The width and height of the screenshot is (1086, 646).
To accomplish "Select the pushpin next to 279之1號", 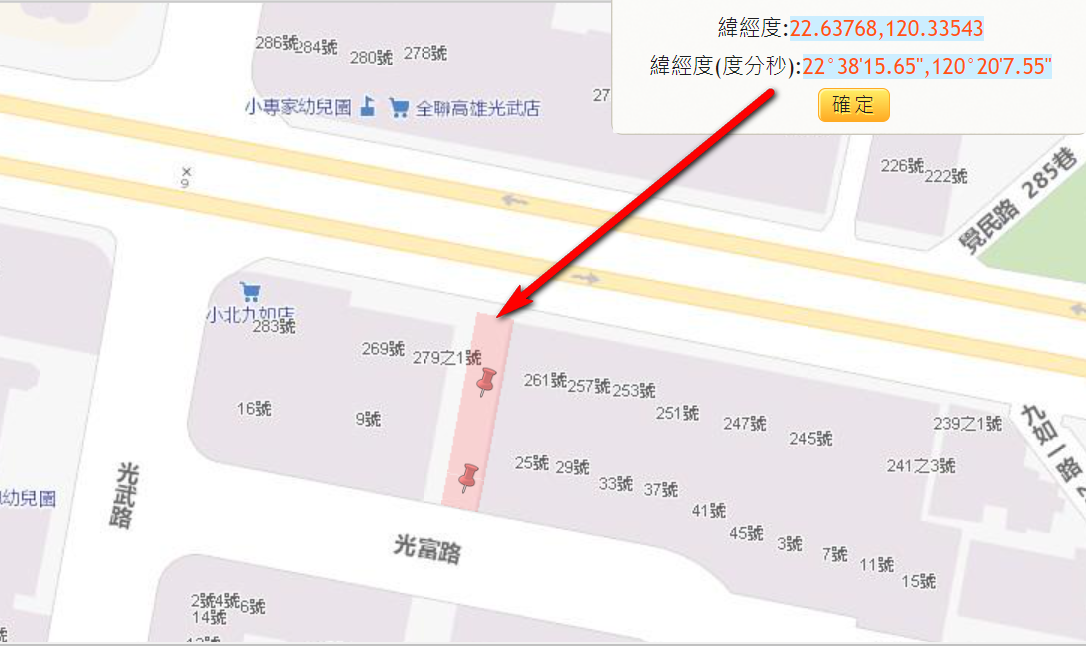I will click(487, 381).
